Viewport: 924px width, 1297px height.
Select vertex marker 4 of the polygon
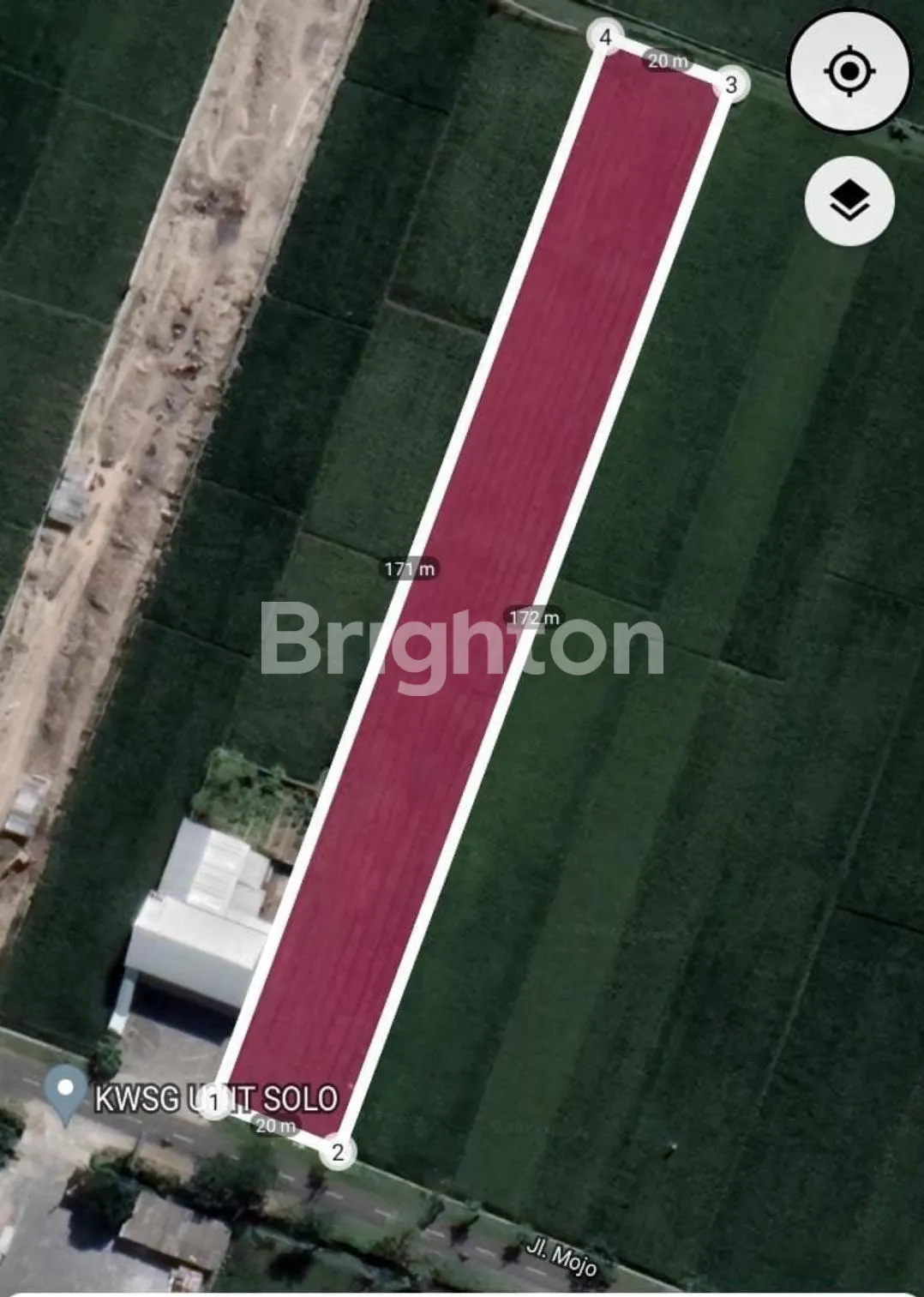point(606,37)
